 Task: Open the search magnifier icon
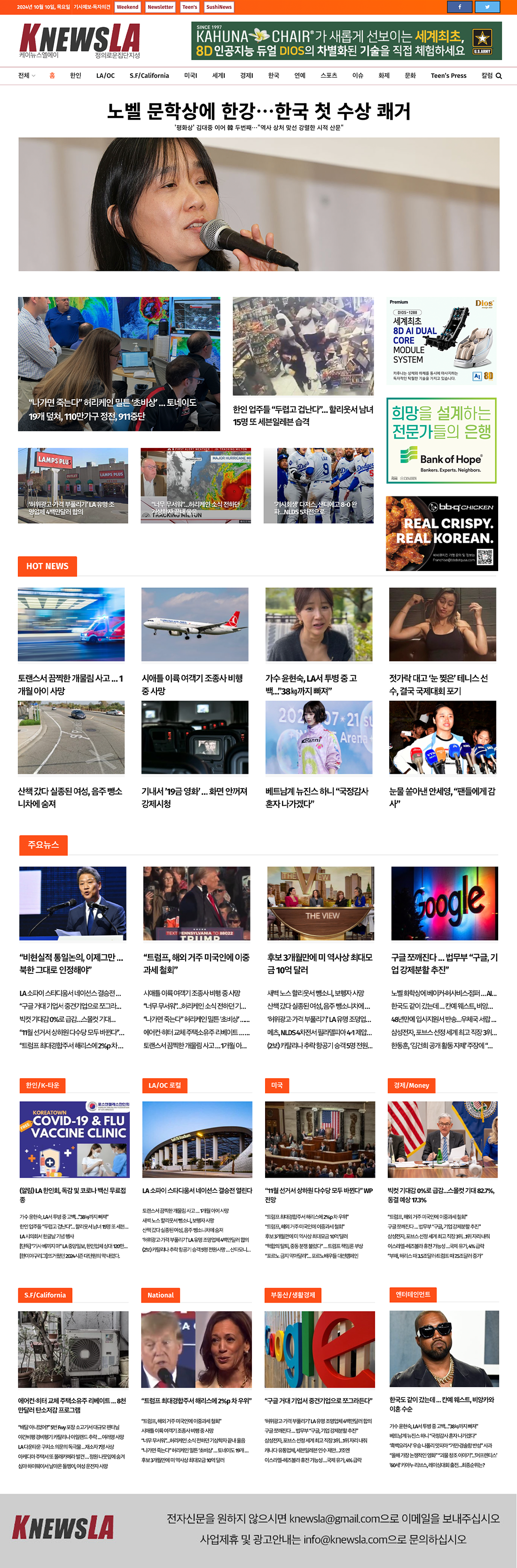[x=499, y=76]
